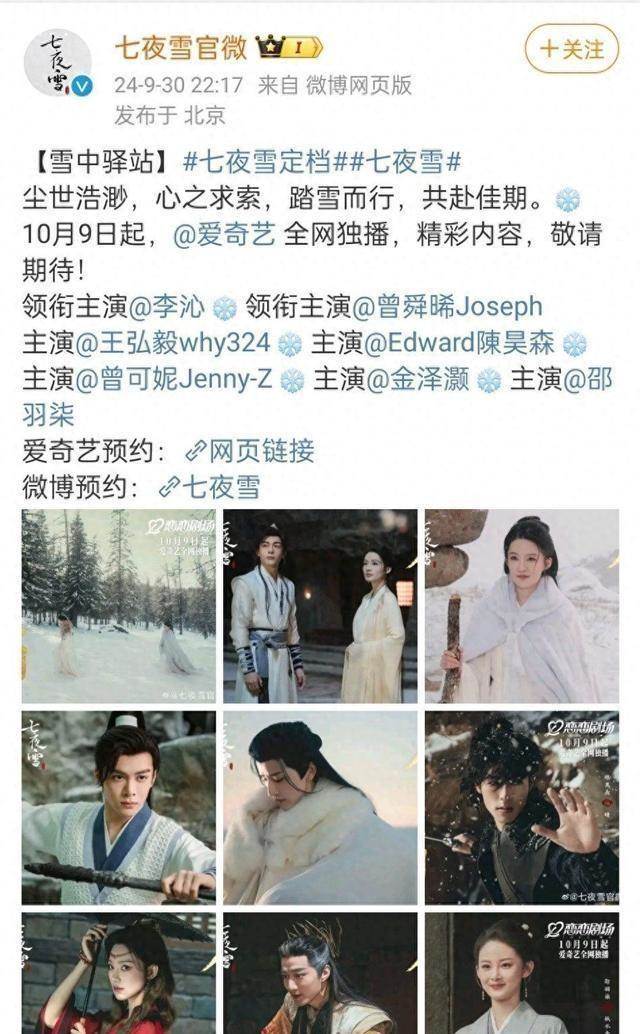View the swordsman in blue robe photo
Image resolution: width=640 pixels, height=1034 pixels.
[x=118, y=807]
